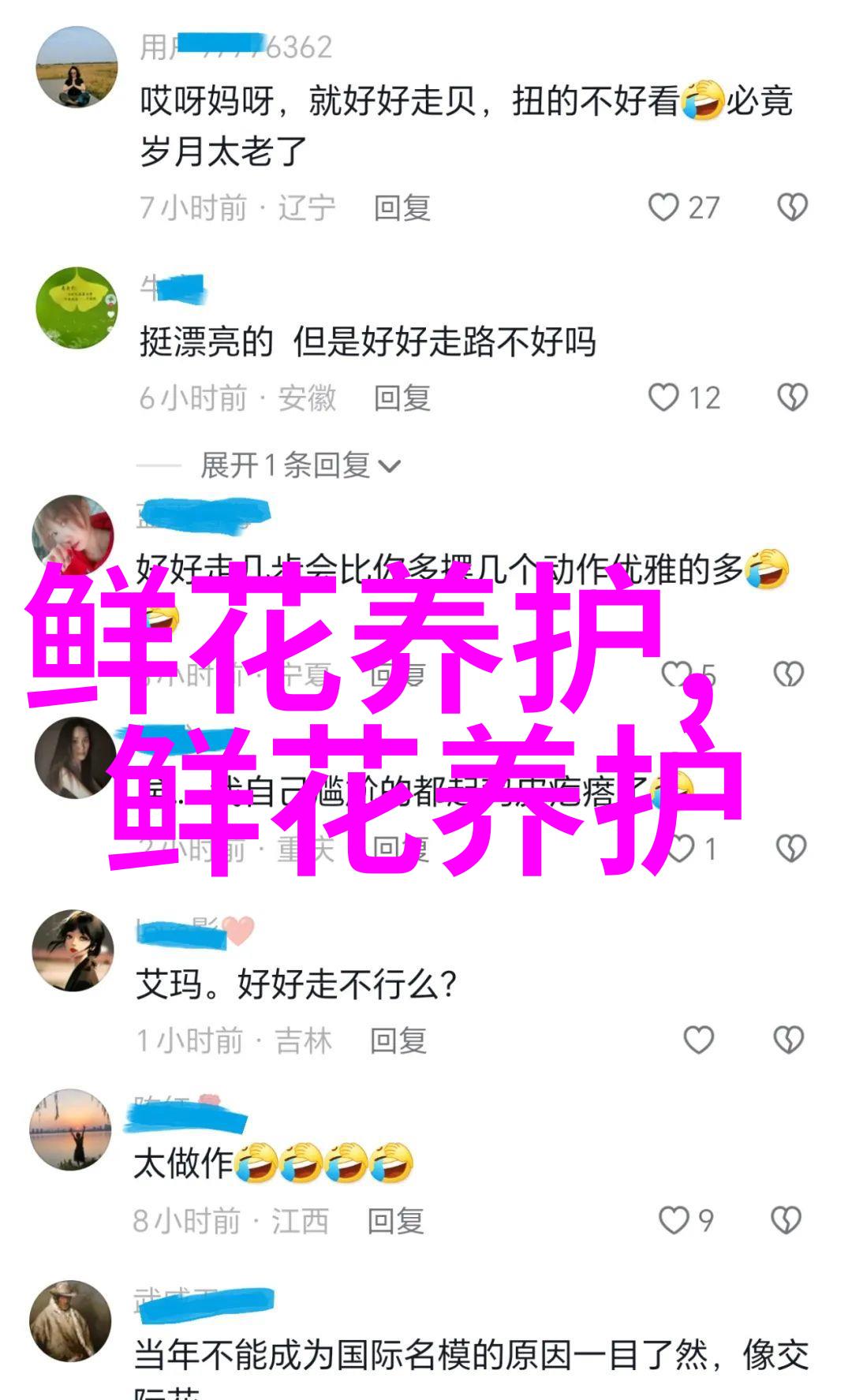Dislike the 太做作 comment

click(786, 1220)
